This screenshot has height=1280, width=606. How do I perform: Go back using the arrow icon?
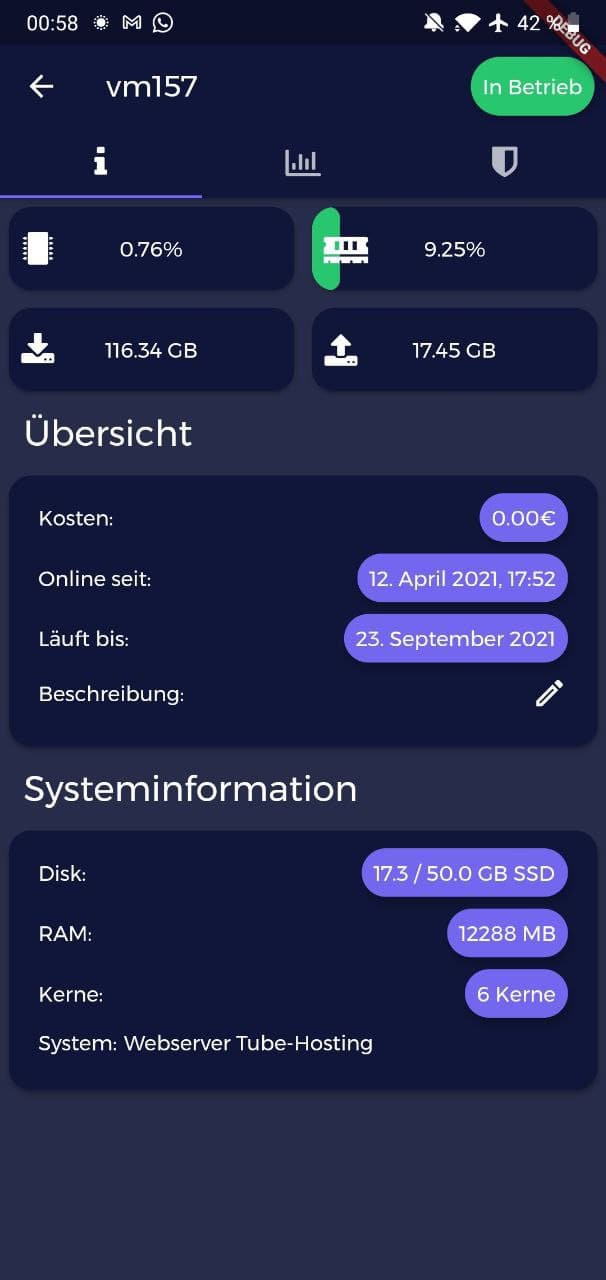pos(41,87)
